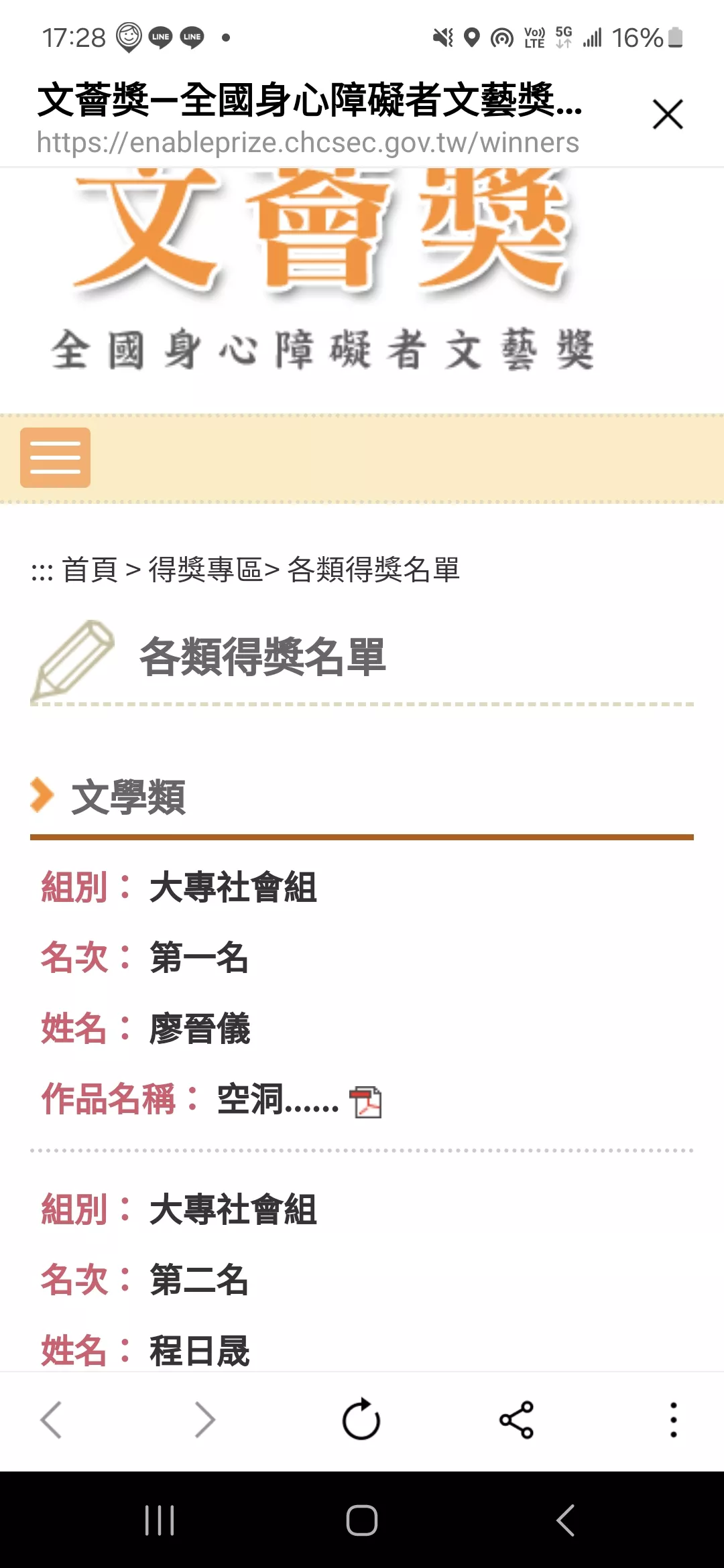Go back to previous web page
This screenshot has height=1568, width=724.
click(x=52, y=1420)
